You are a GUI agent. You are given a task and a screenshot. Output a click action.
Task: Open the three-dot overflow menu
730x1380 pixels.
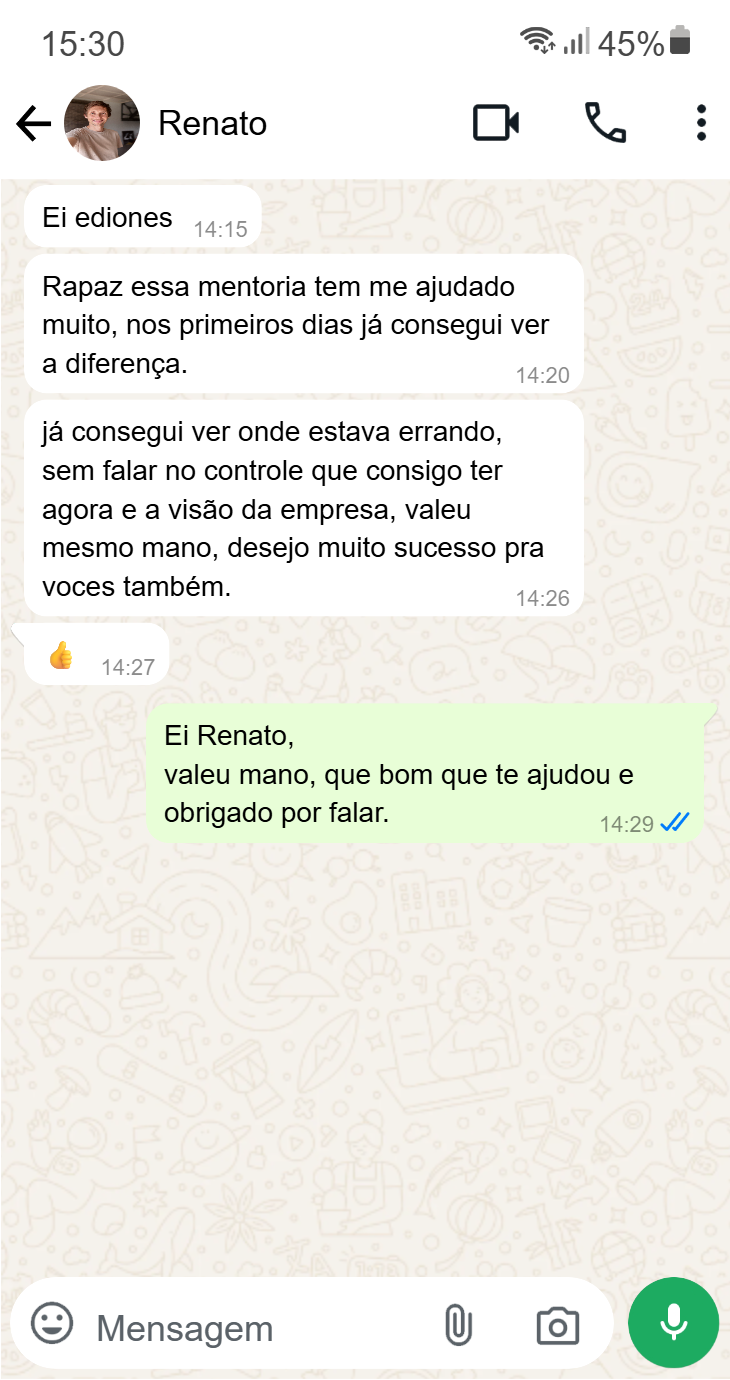pyautogui.click(x=701, y=123)
